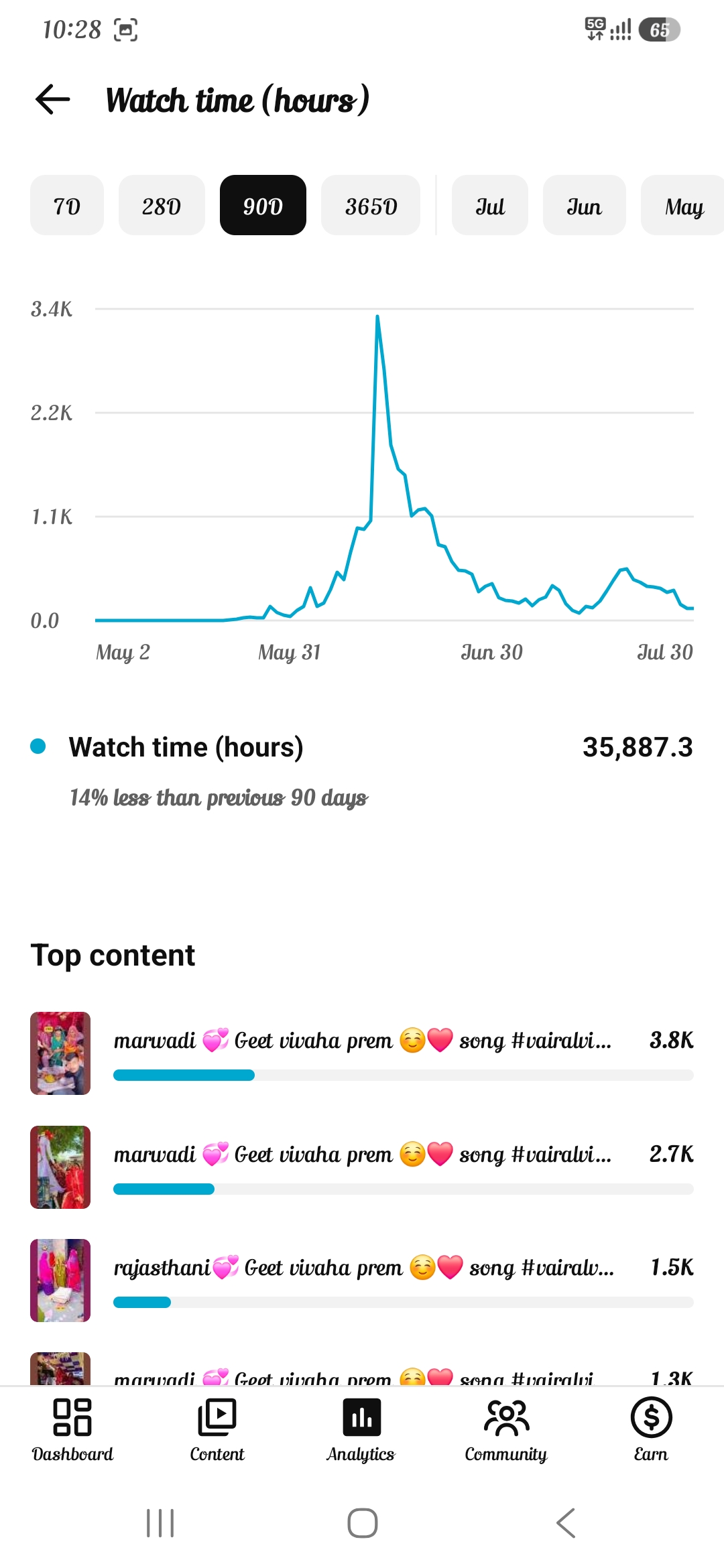
Task: Filter watch time by Jul
Action: pos(490,206)
